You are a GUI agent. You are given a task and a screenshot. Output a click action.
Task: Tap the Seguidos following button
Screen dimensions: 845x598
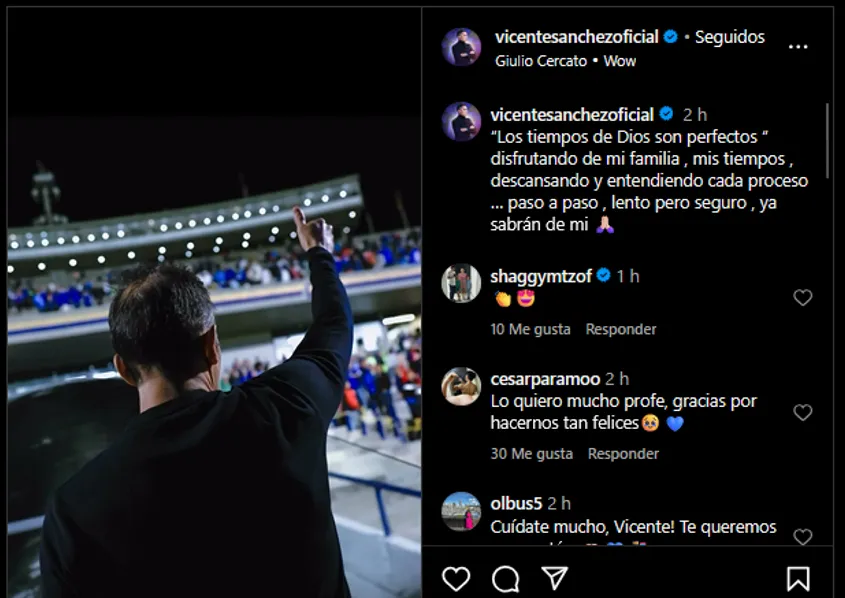tap(729, 37)
